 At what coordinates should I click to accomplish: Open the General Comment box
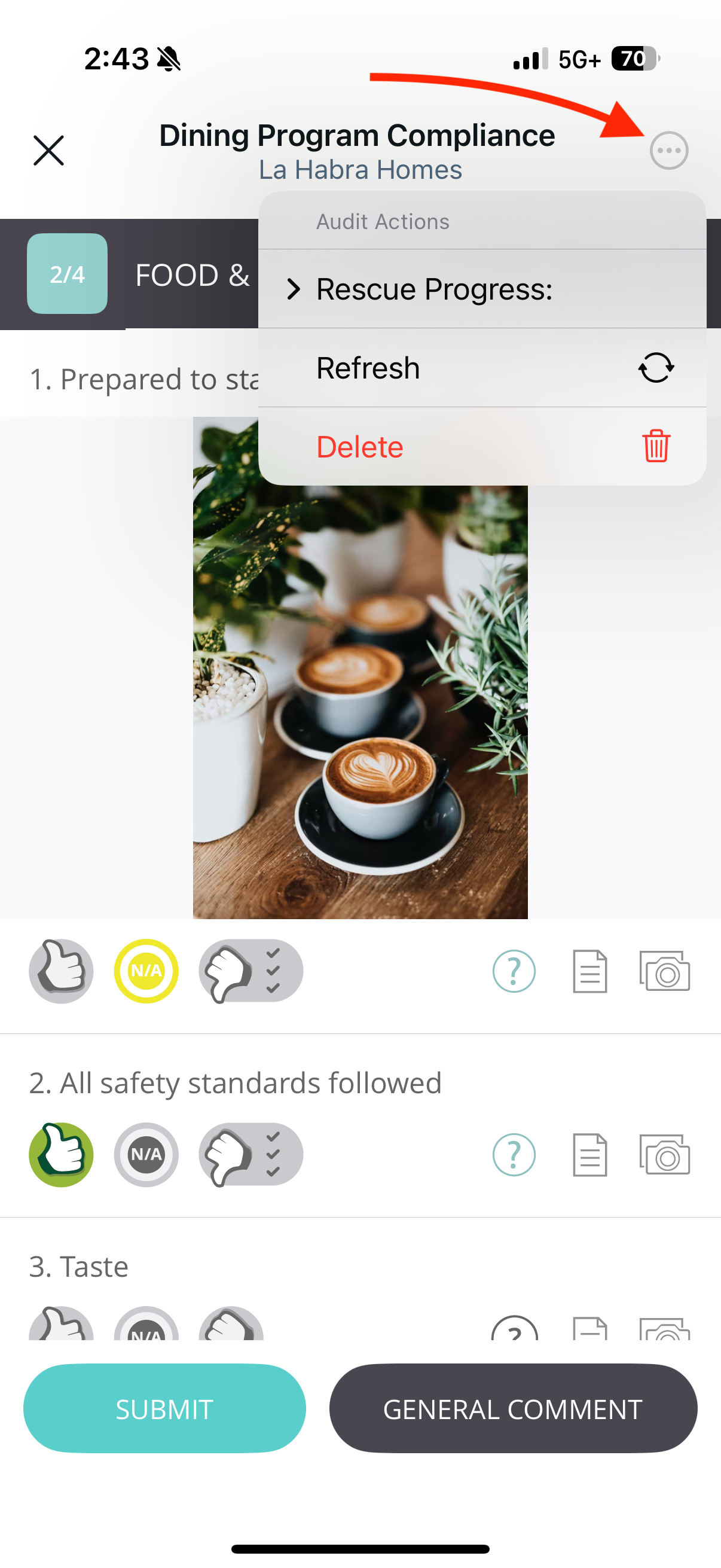512,1408
